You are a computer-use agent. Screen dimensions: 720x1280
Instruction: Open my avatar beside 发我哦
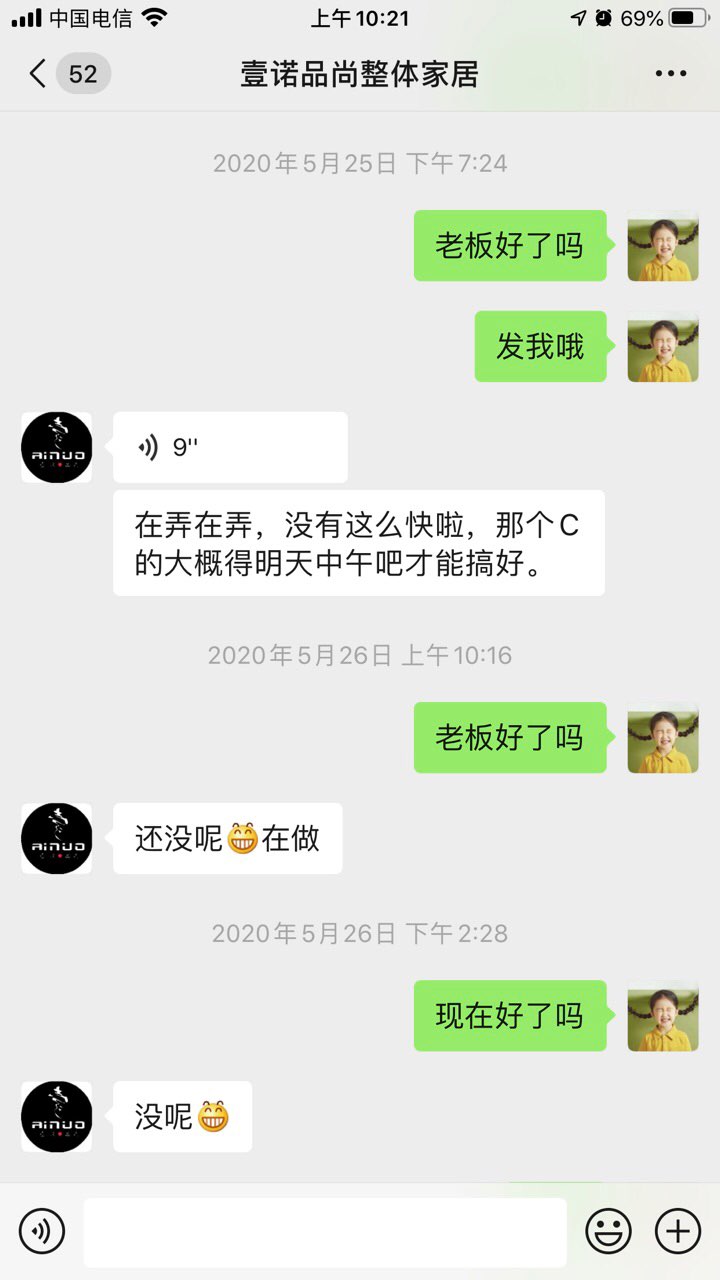[x=662, y=346]
